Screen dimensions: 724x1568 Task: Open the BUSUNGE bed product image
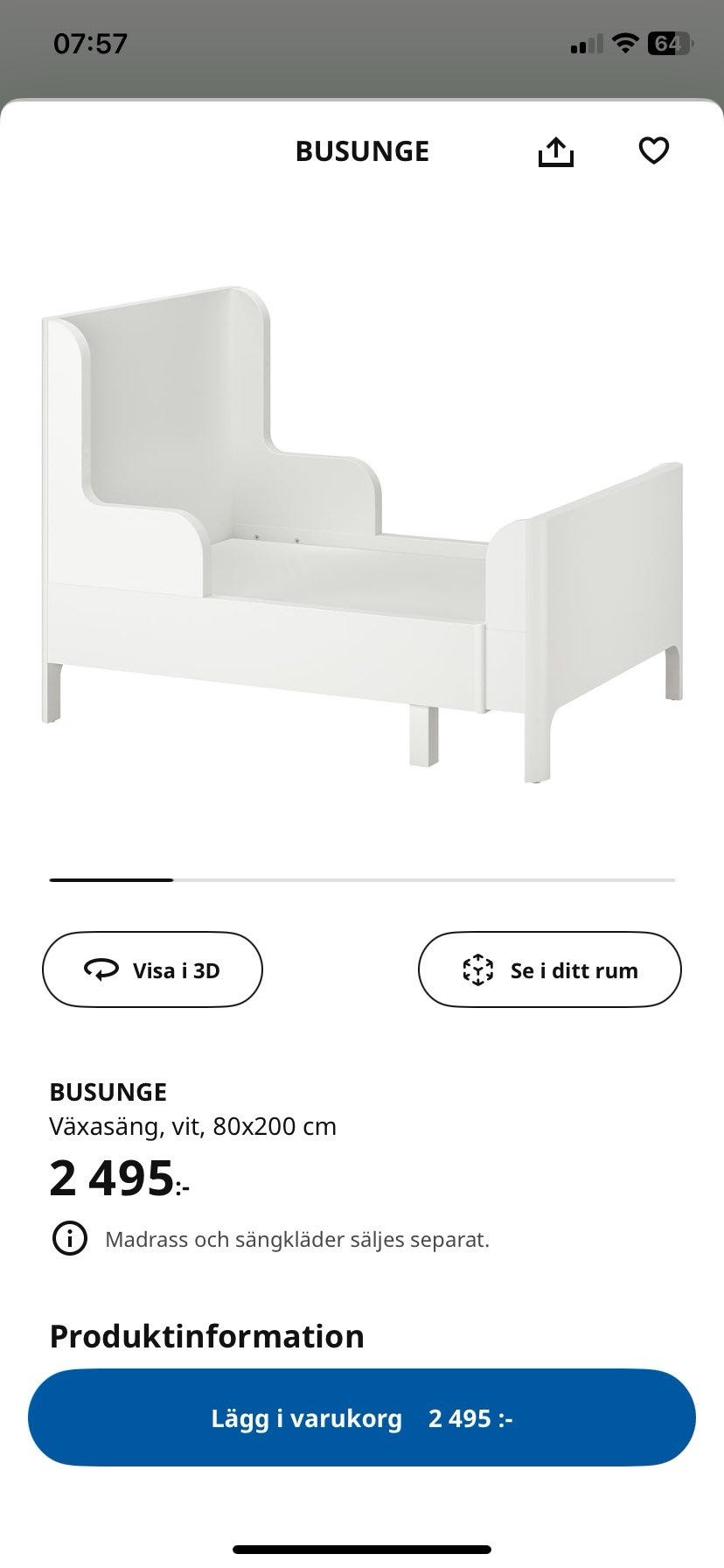point(362,534)
